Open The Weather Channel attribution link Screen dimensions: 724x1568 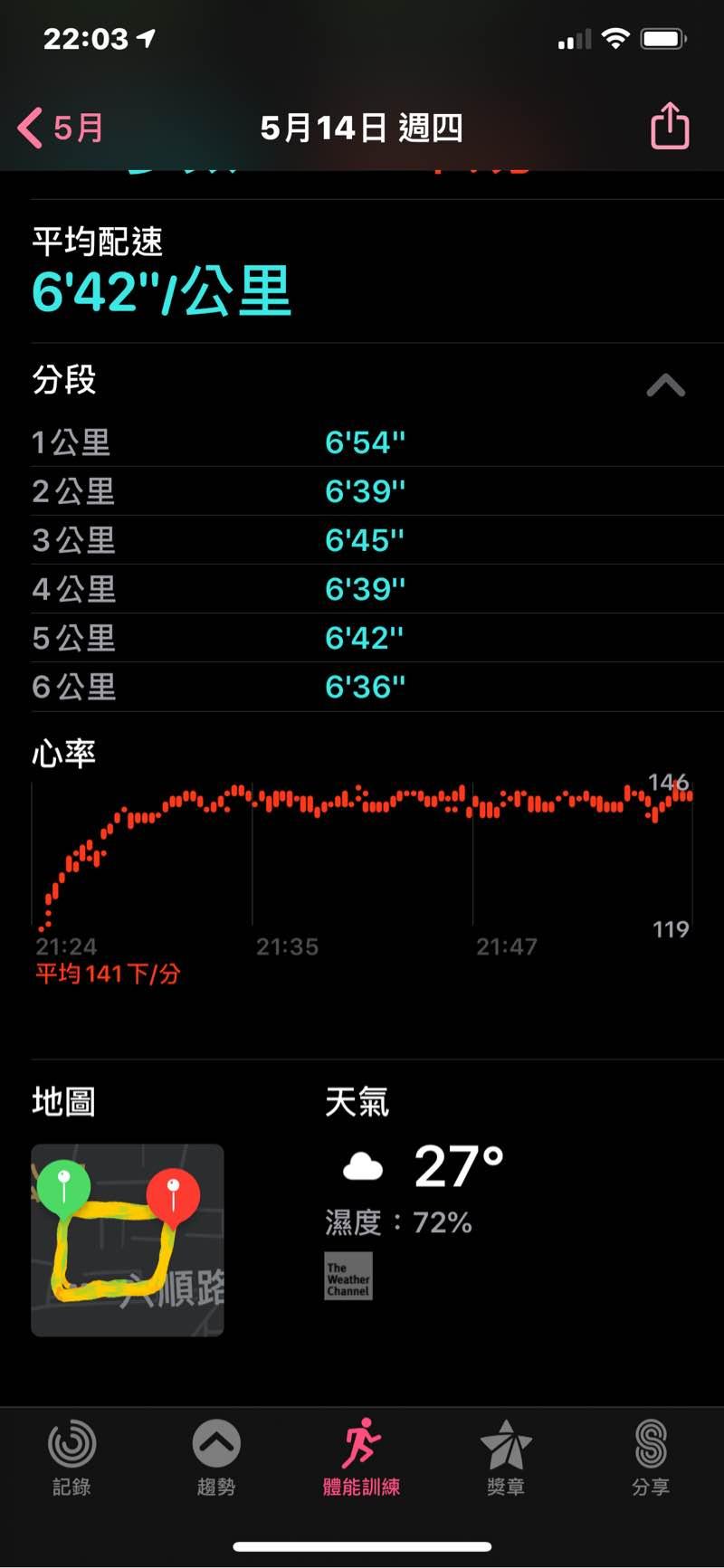pos(348,1277)
